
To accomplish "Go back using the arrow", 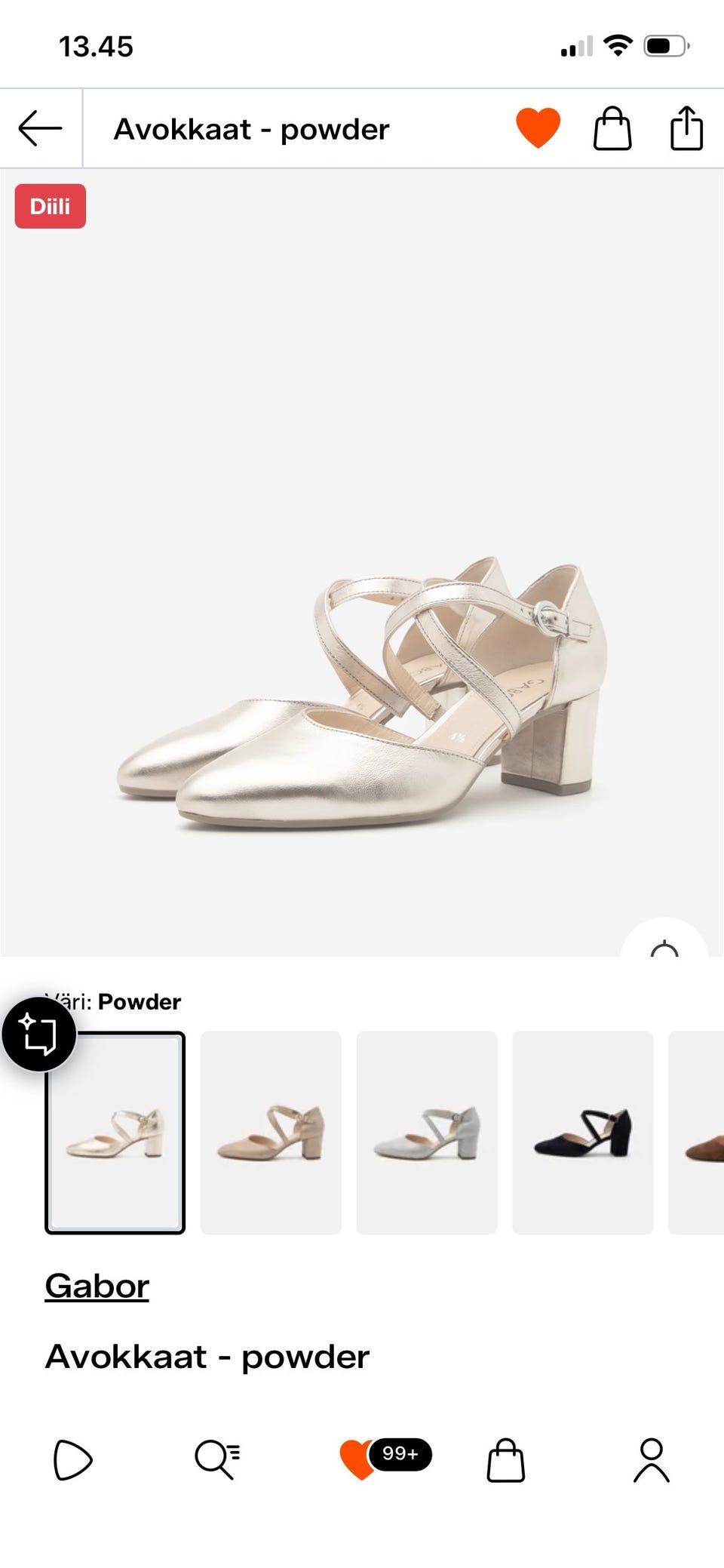I will pyautogui.click(x=41, y=128).
